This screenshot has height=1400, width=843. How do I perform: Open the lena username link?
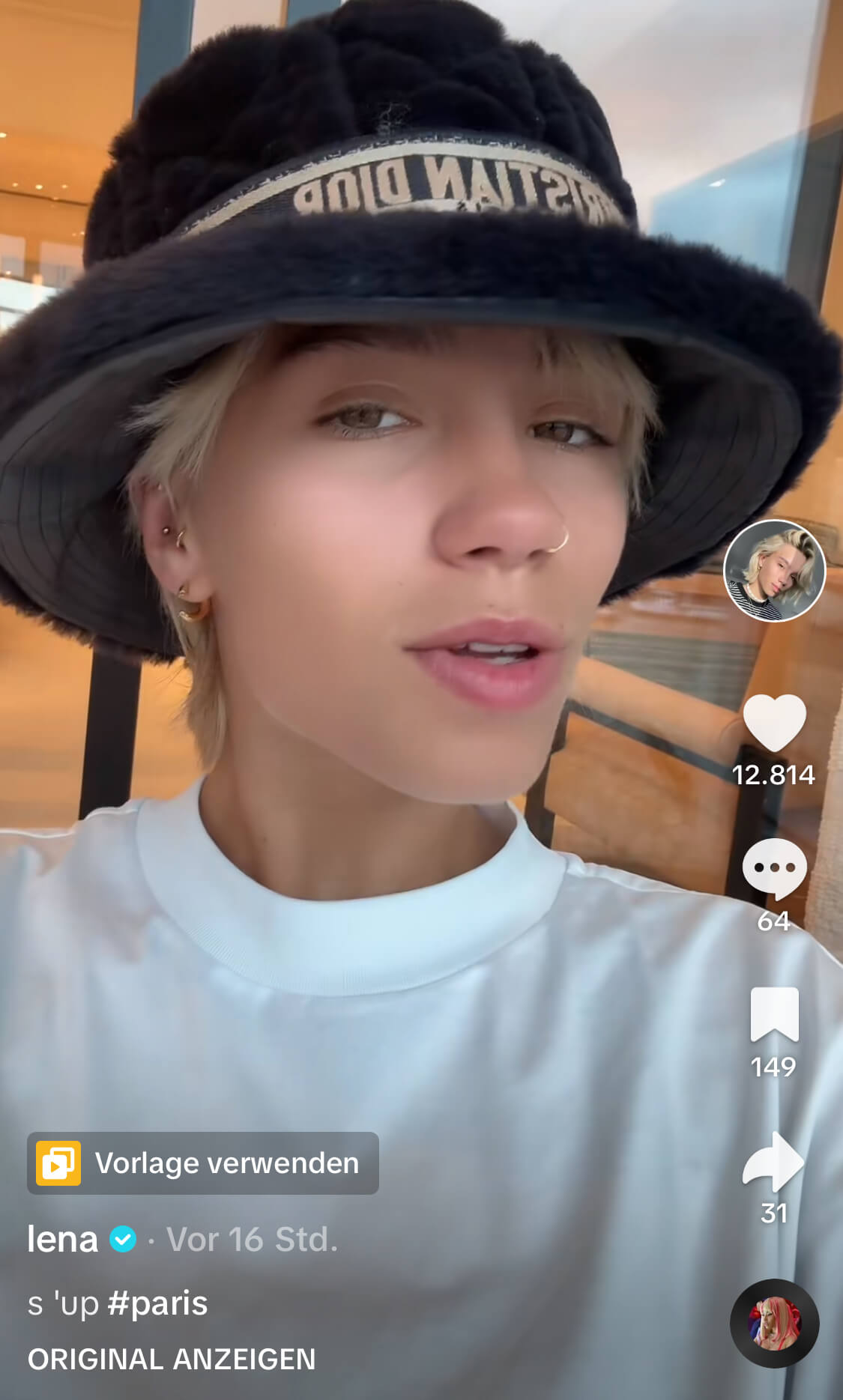(x=62, y=1240)
